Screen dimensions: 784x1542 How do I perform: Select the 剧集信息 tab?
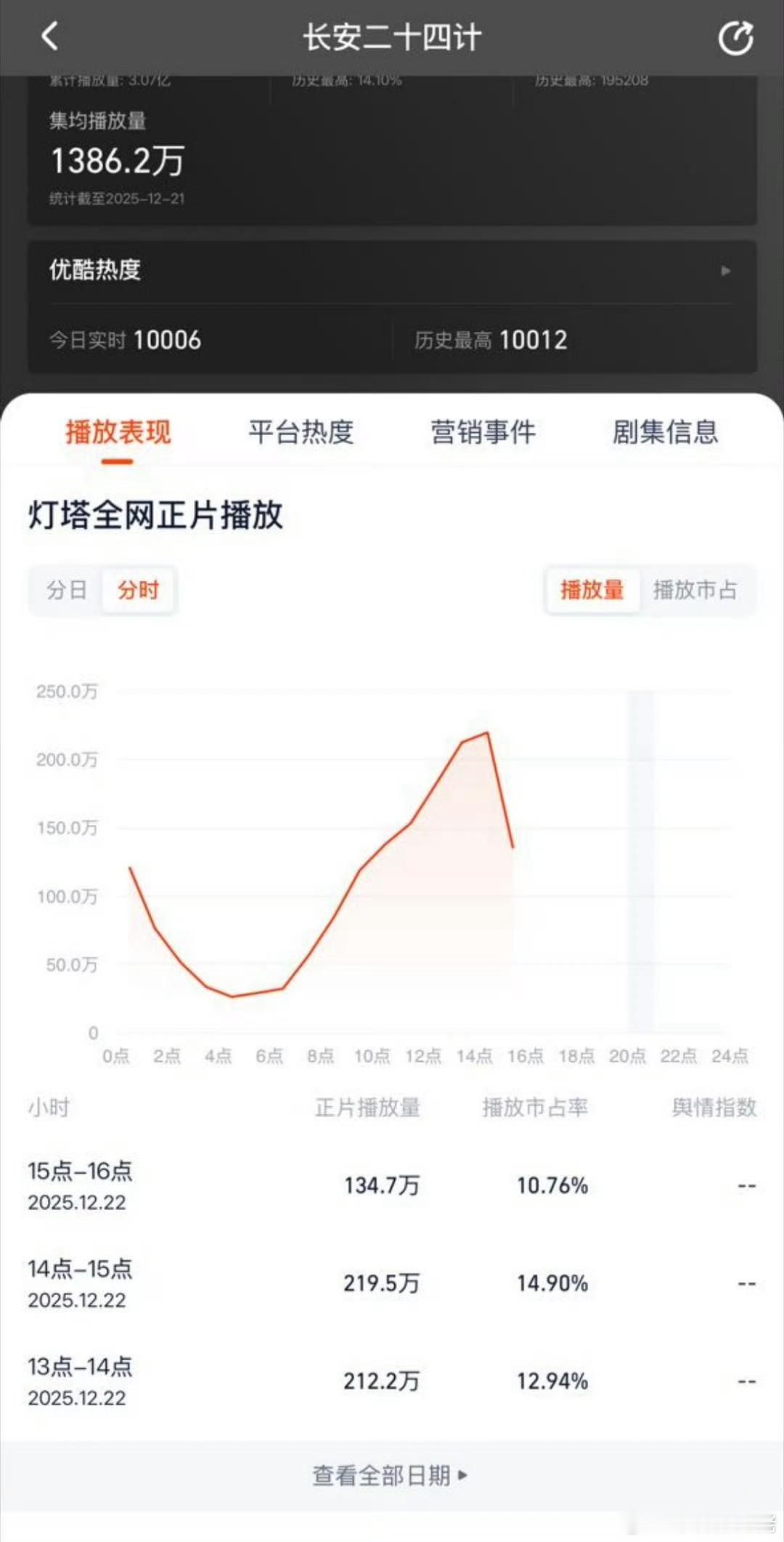tap(666, 432)
